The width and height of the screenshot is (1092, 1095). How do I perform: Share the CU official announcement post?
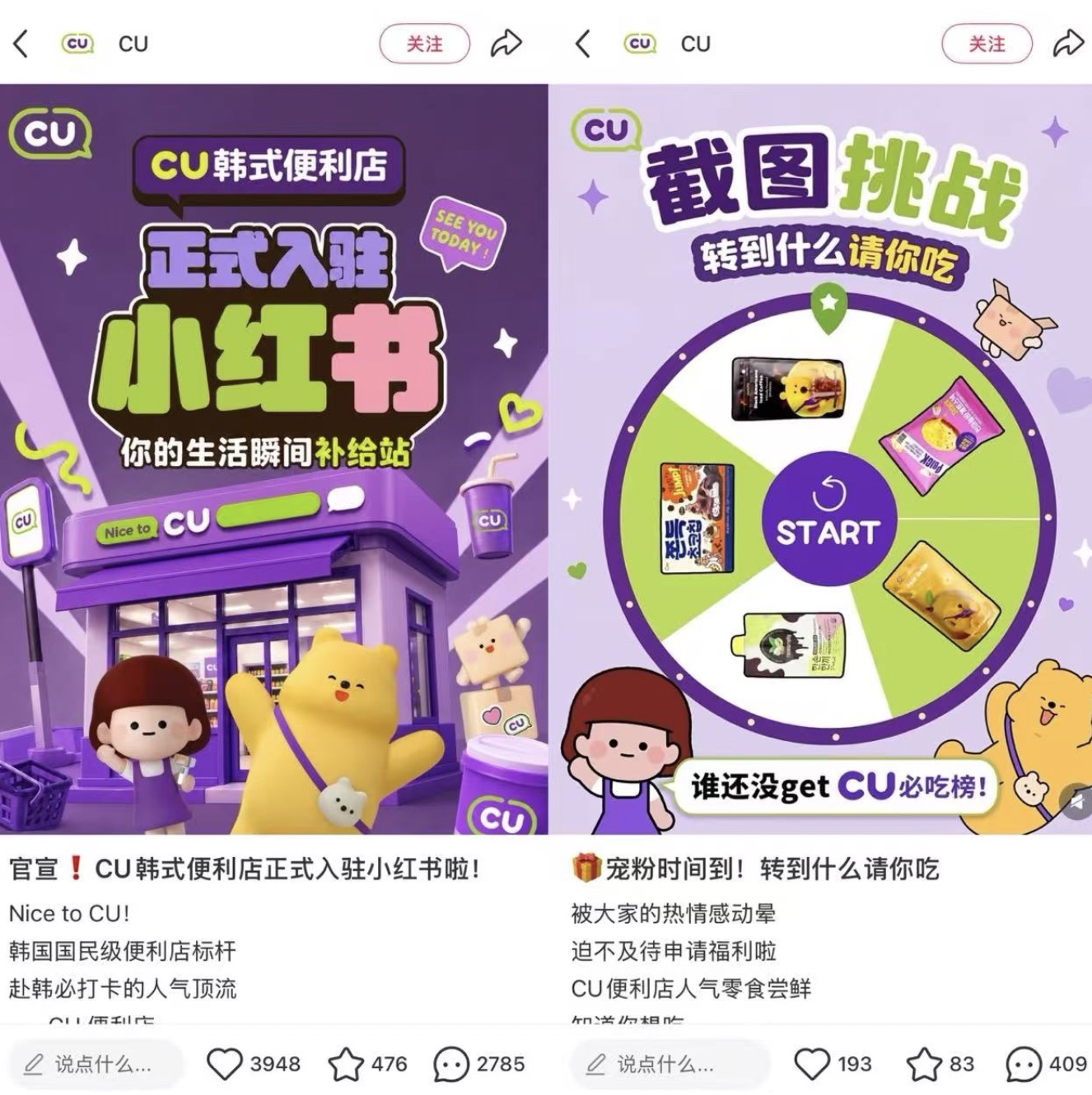coord(506,44)
